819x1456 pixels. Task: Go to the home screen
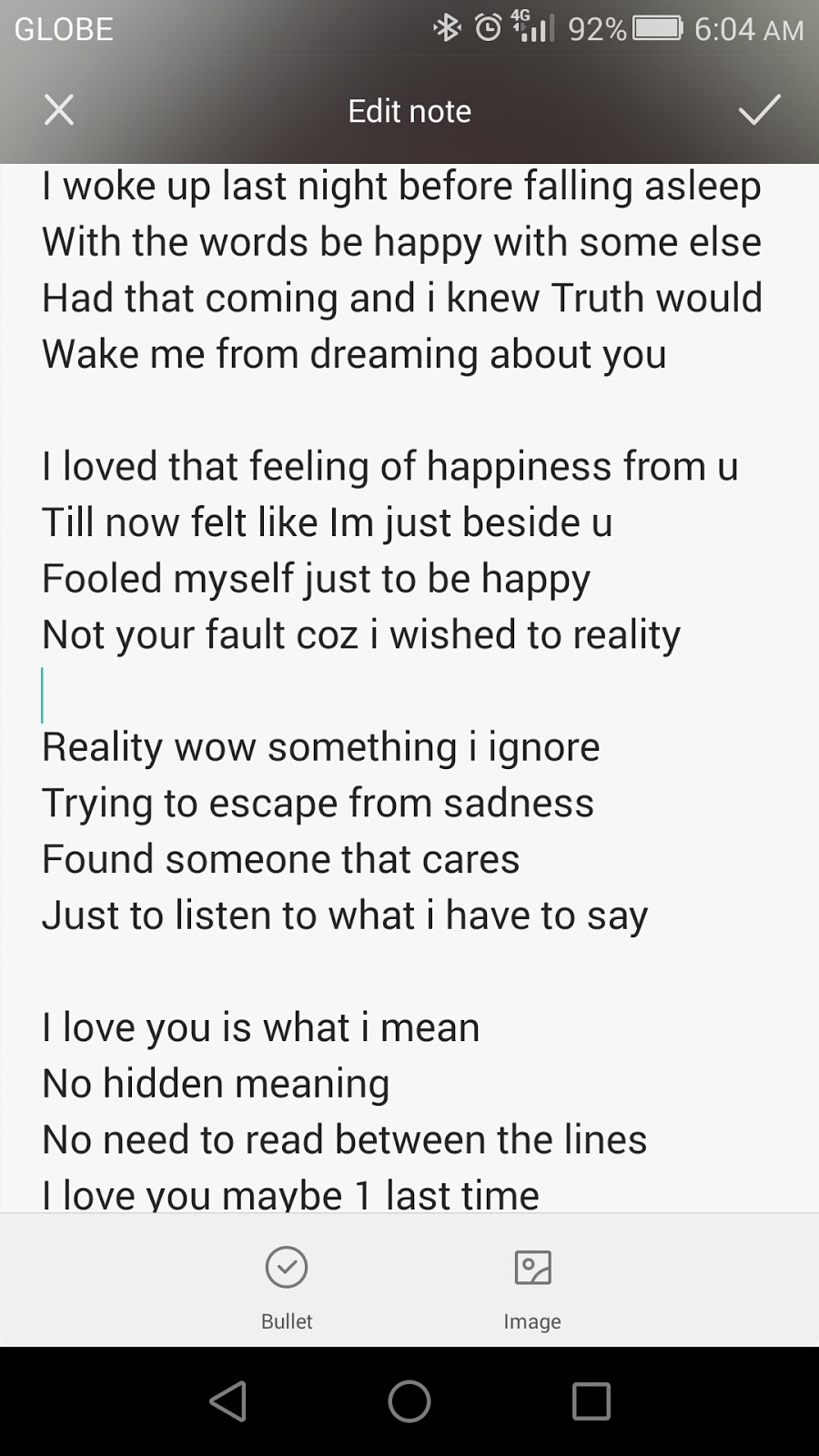tap(409, 1400)
